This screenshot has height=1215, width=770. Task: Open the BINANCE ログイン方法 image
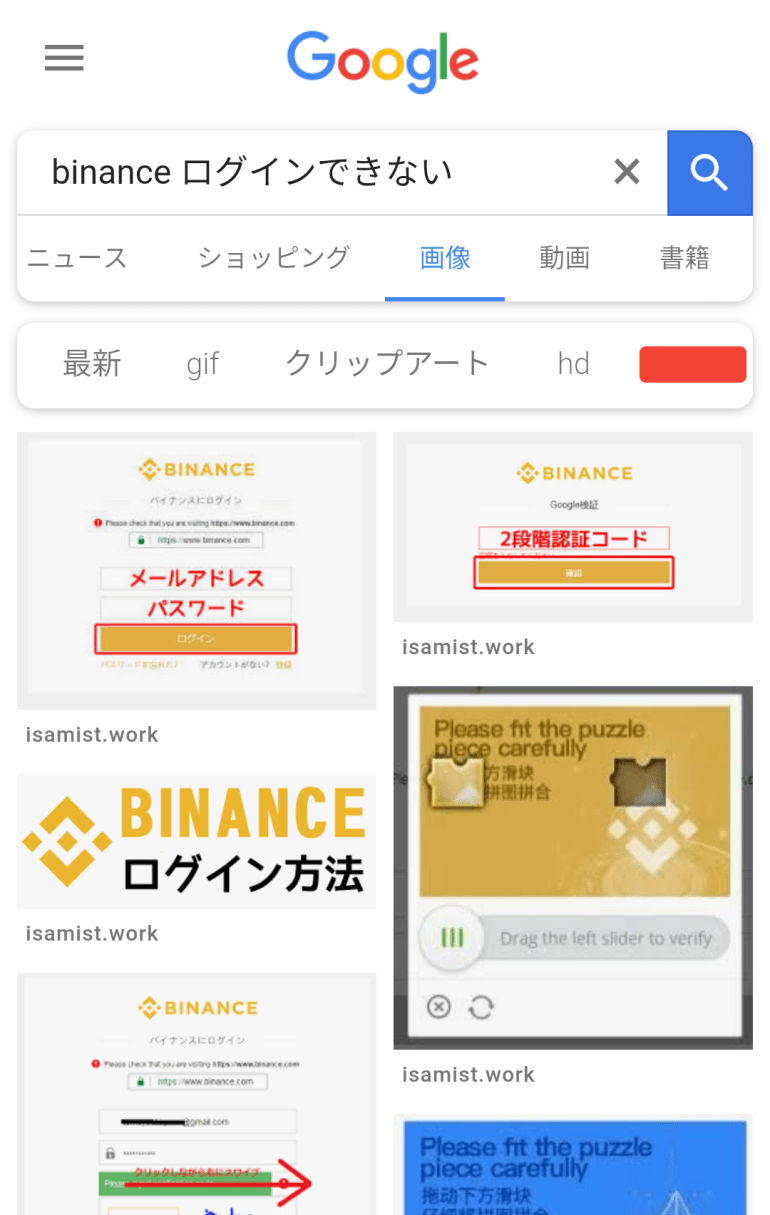(197, 841)
